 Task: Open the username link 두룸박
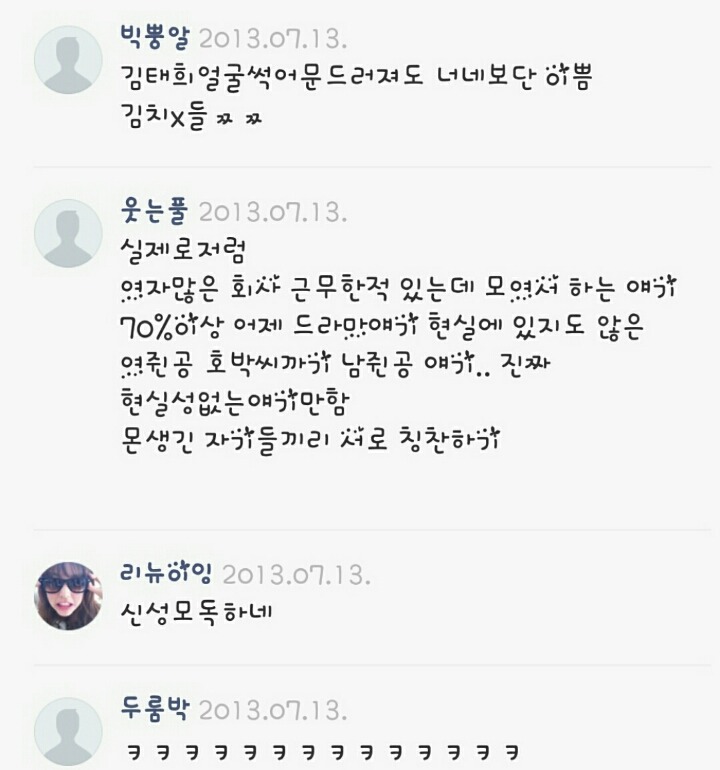(x=154, y=711)
